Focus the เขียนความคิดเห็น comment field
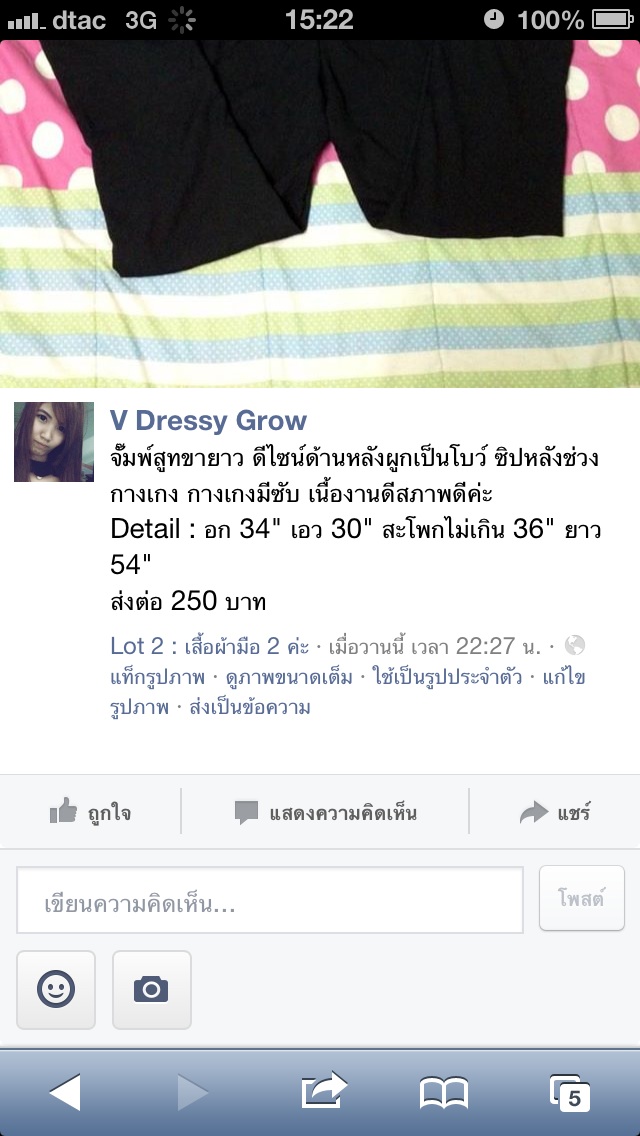The height and width of the screenshot is (1136, 640). click(270, 905)
